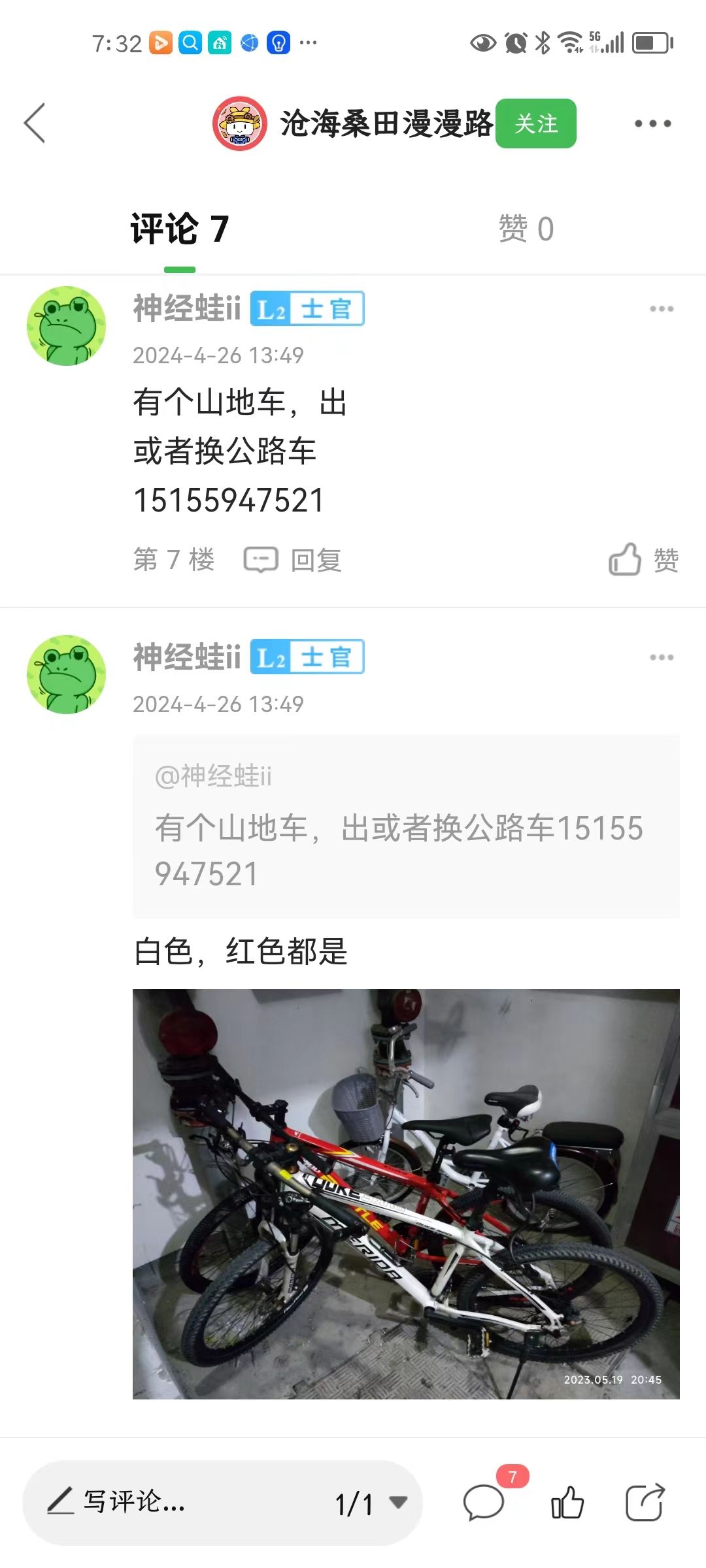The width and height of the screenshot is (706, 1568).
Task: Share this post using the share icon
Action: click(x=645, y=1502)
